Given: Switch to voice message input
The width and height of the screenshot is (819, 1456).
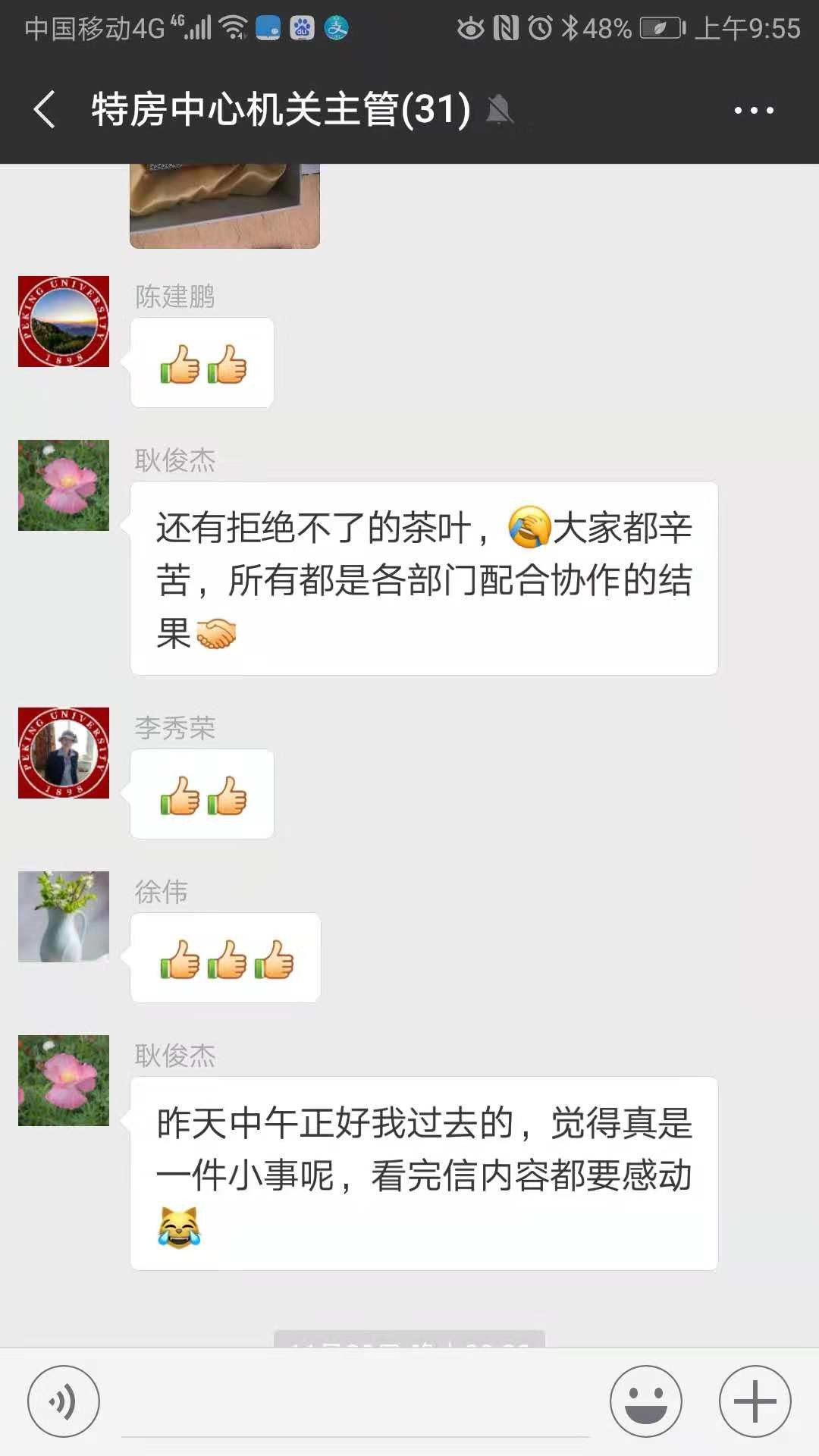Looking at the screenshot, I should (64, 1401).
